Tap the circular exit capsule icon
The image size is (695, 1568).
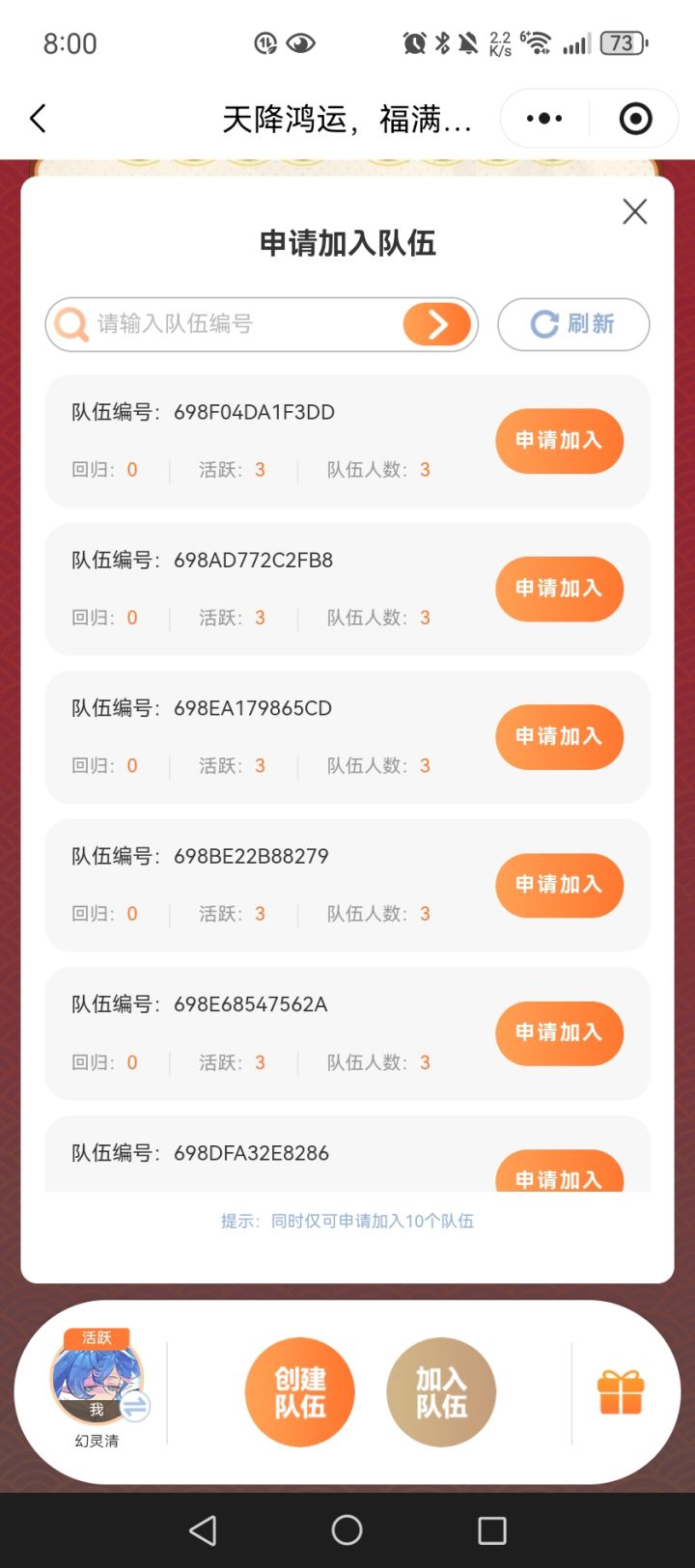[x=634, y=118]
